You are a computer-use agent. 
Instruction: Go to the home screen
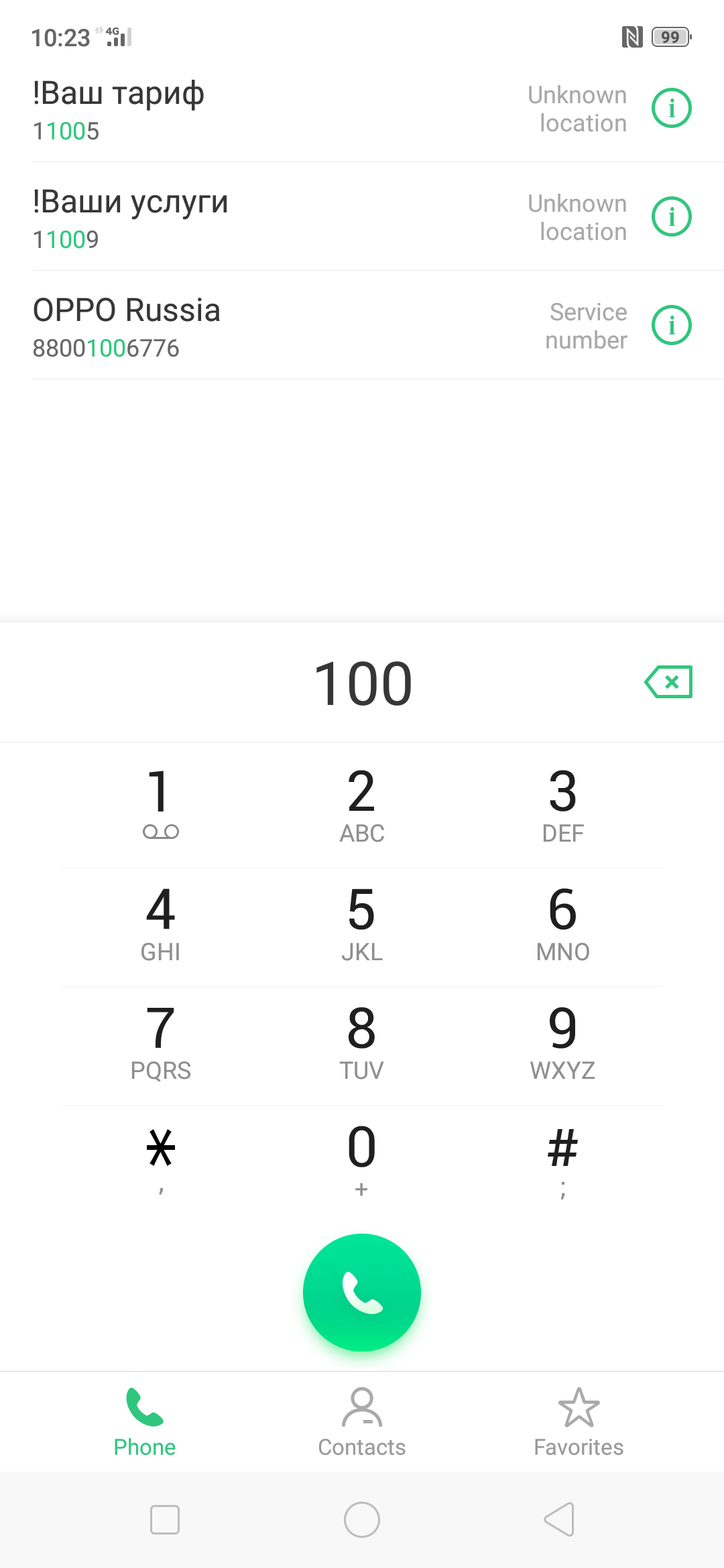point(362,1519)
